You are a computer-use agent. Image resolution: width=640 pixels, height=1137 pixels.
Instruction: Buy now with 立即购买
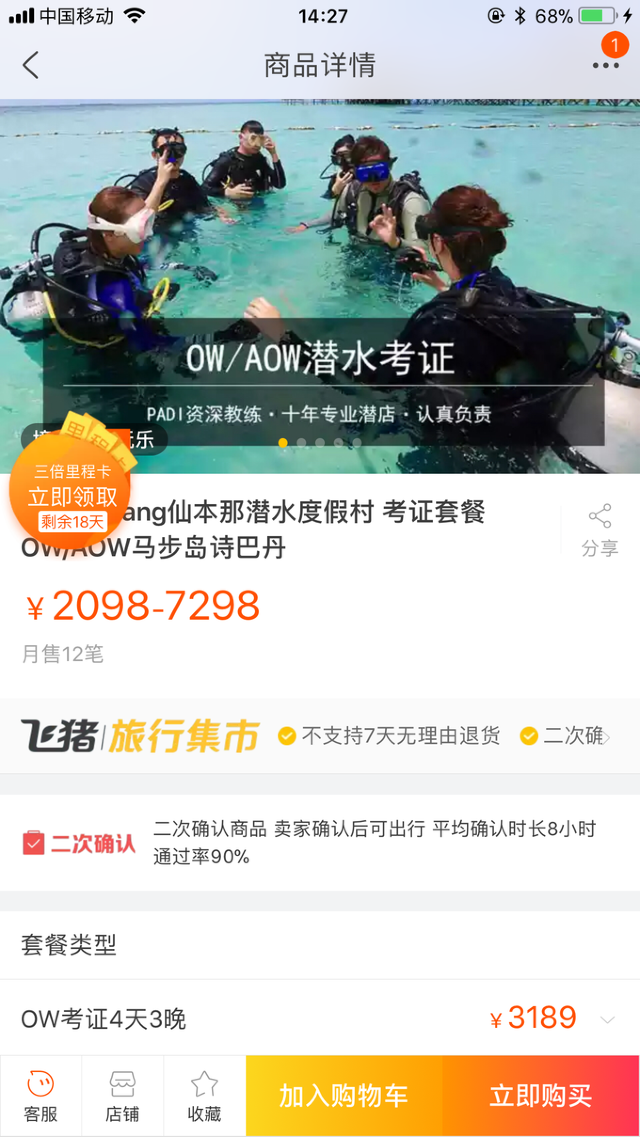(x=540, y=1096)
